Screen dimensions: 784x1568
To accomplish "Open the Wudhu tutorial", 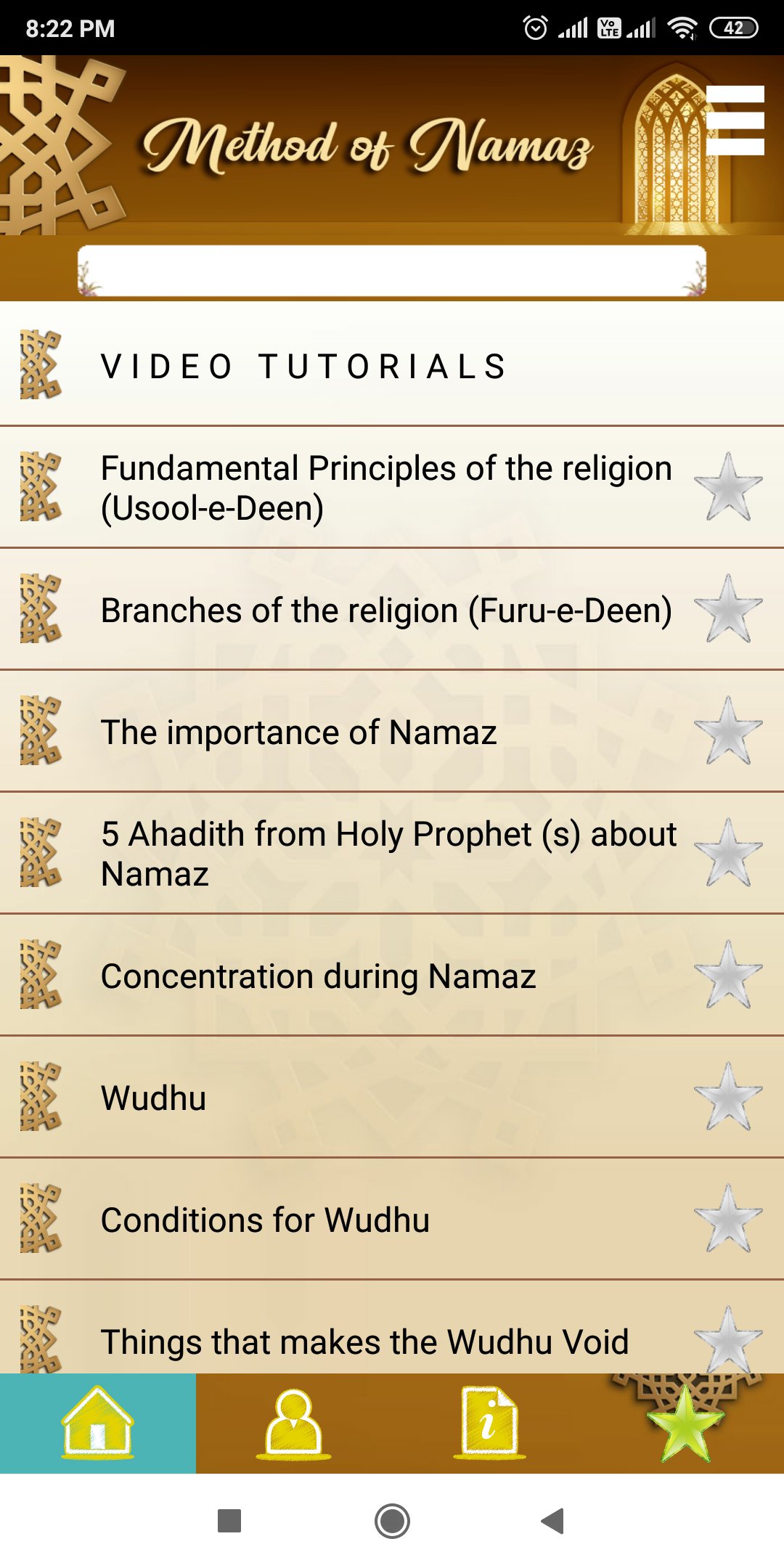I will [x=154, y=1098].
